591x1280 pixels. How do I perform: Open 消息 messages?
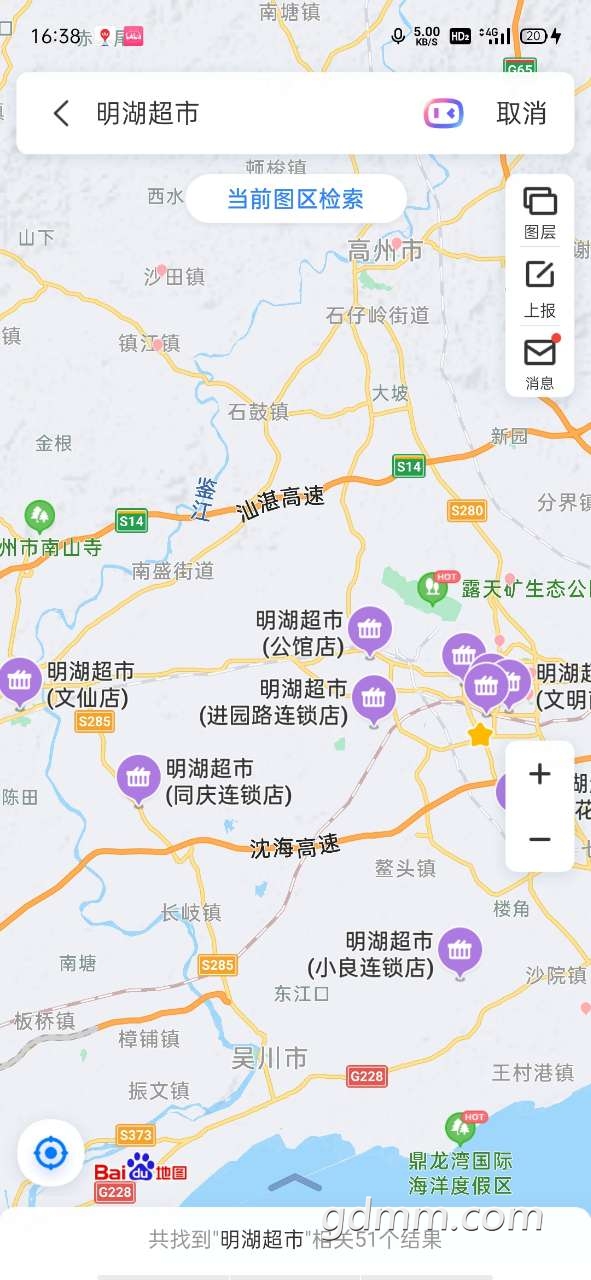pyautogui.click(x=540, y=363)
